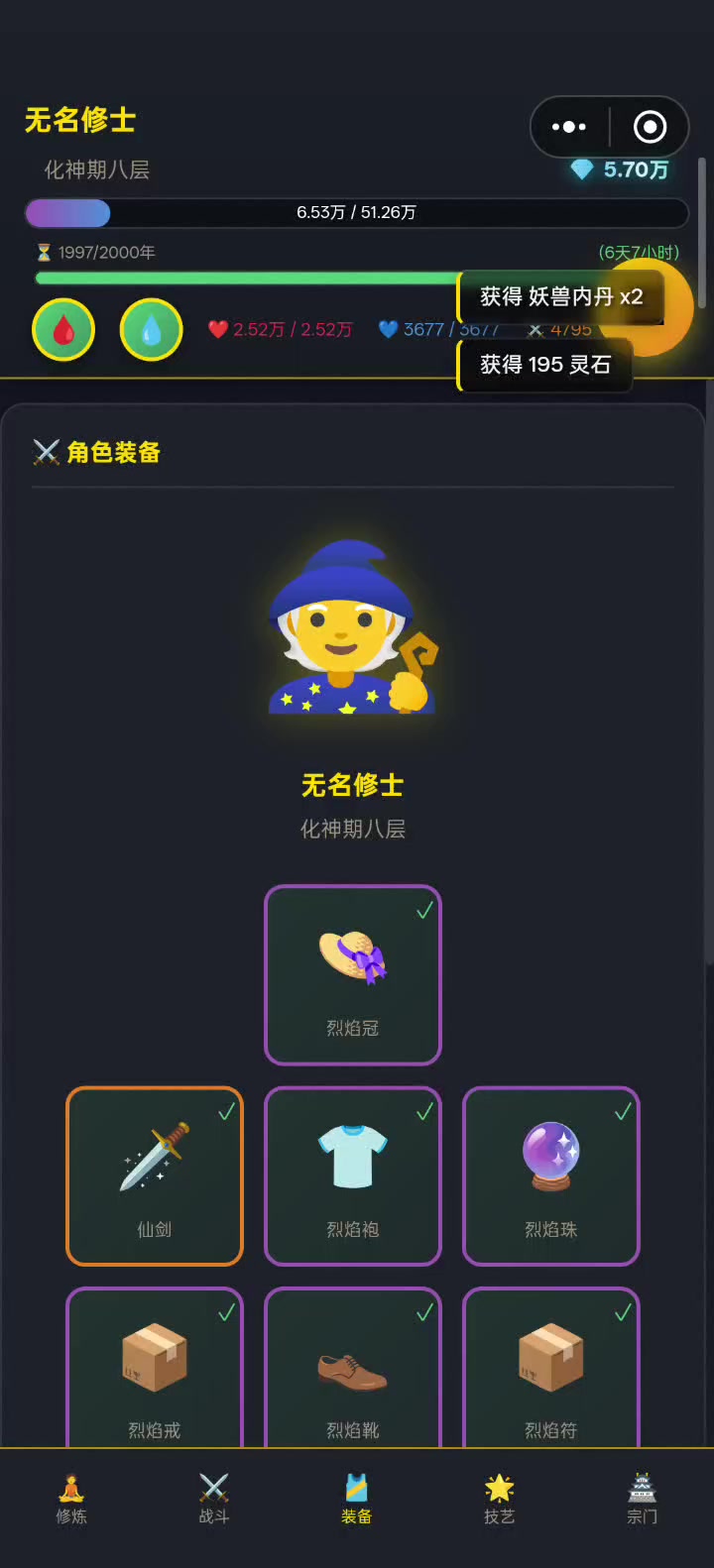Open the 烈焰戒 ring slot

[155, 1368]
